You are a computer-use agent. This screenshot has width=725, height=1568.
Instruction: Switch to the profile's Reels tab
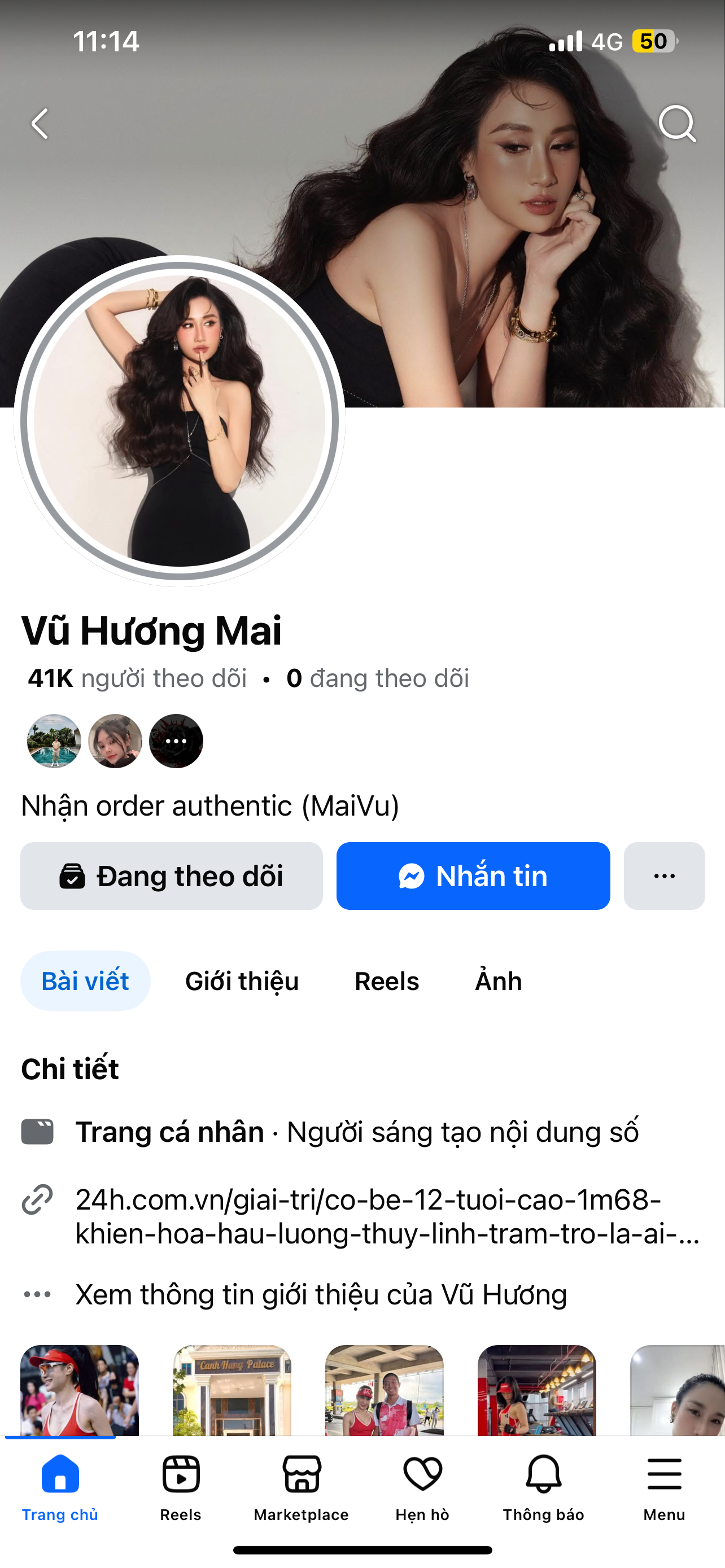(387, 981)
